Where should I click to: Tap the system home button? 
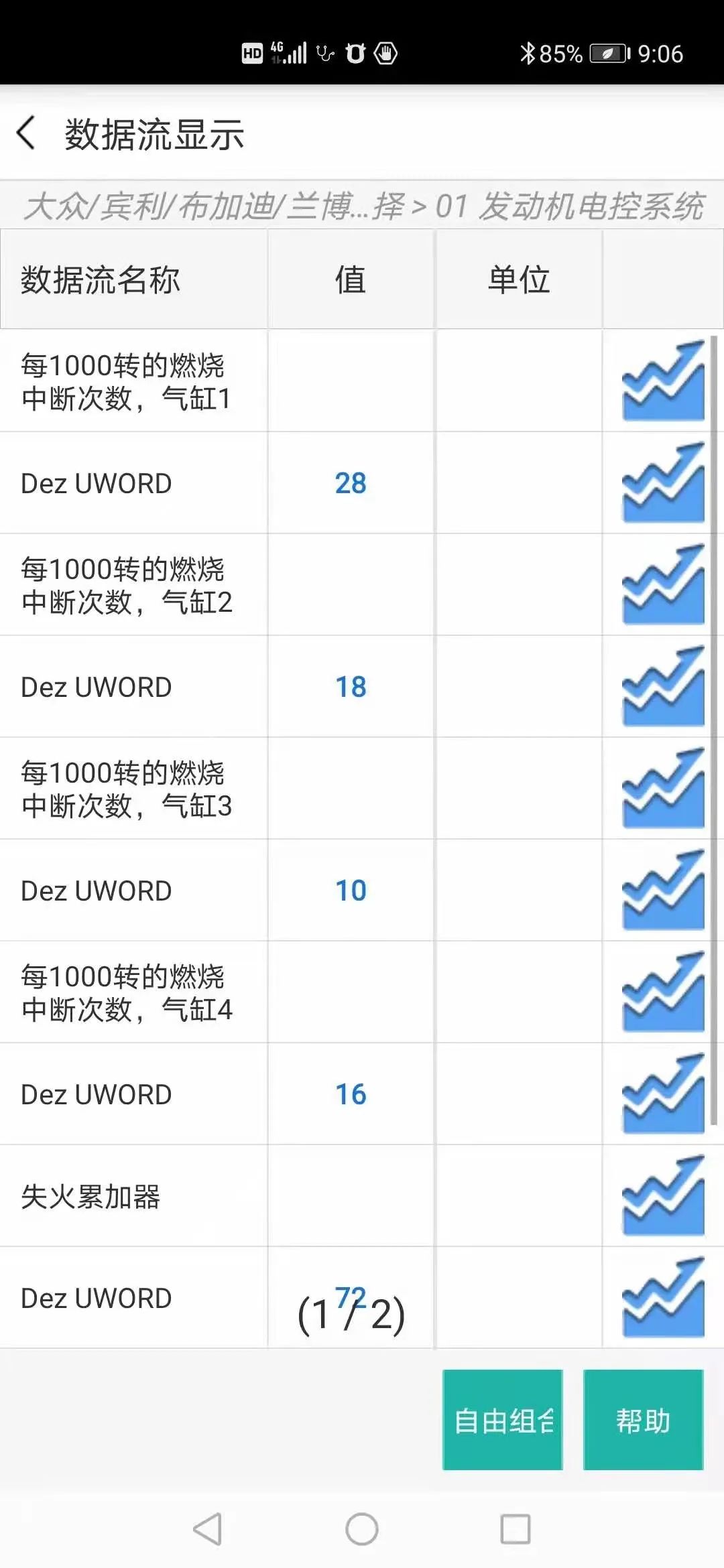(x=362, y=1529)
